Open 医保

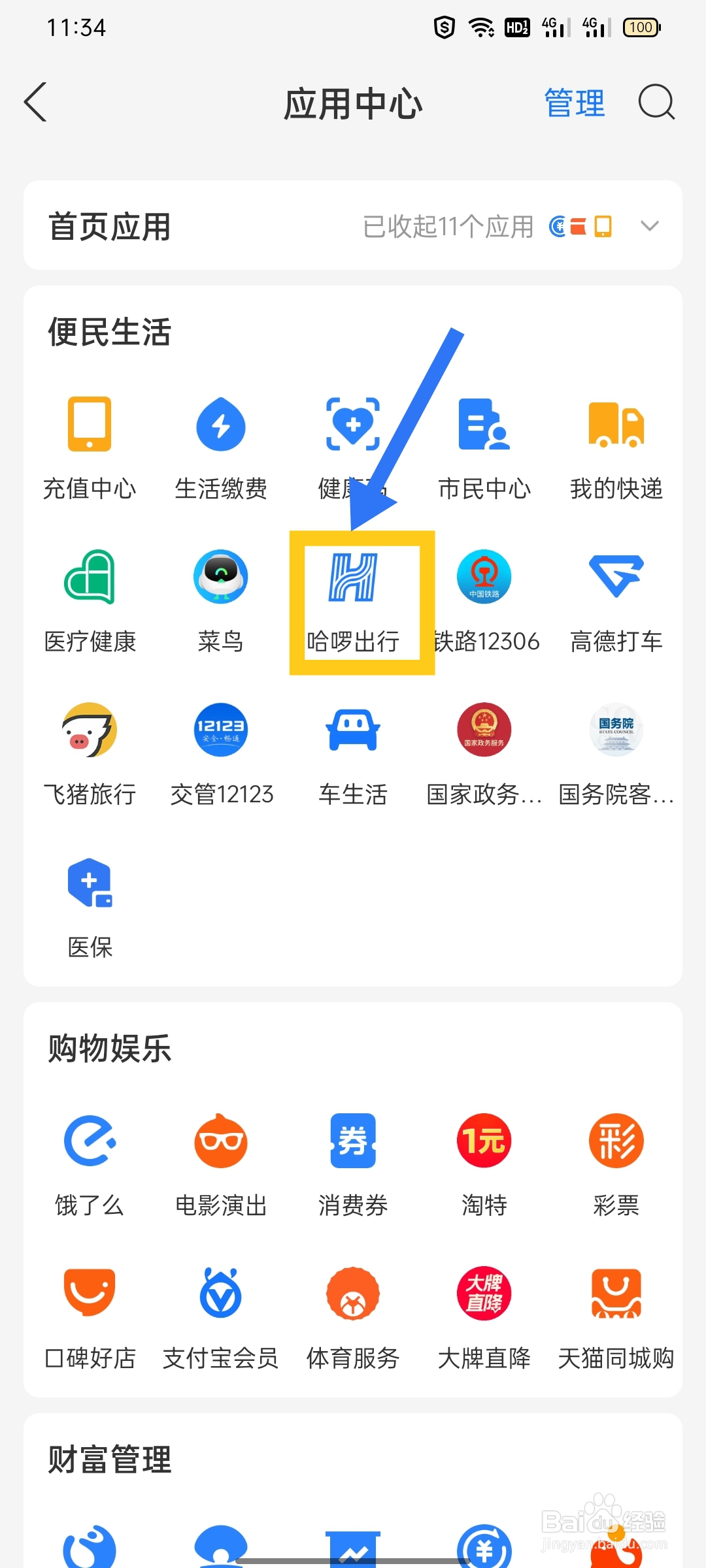pos(90,907)
